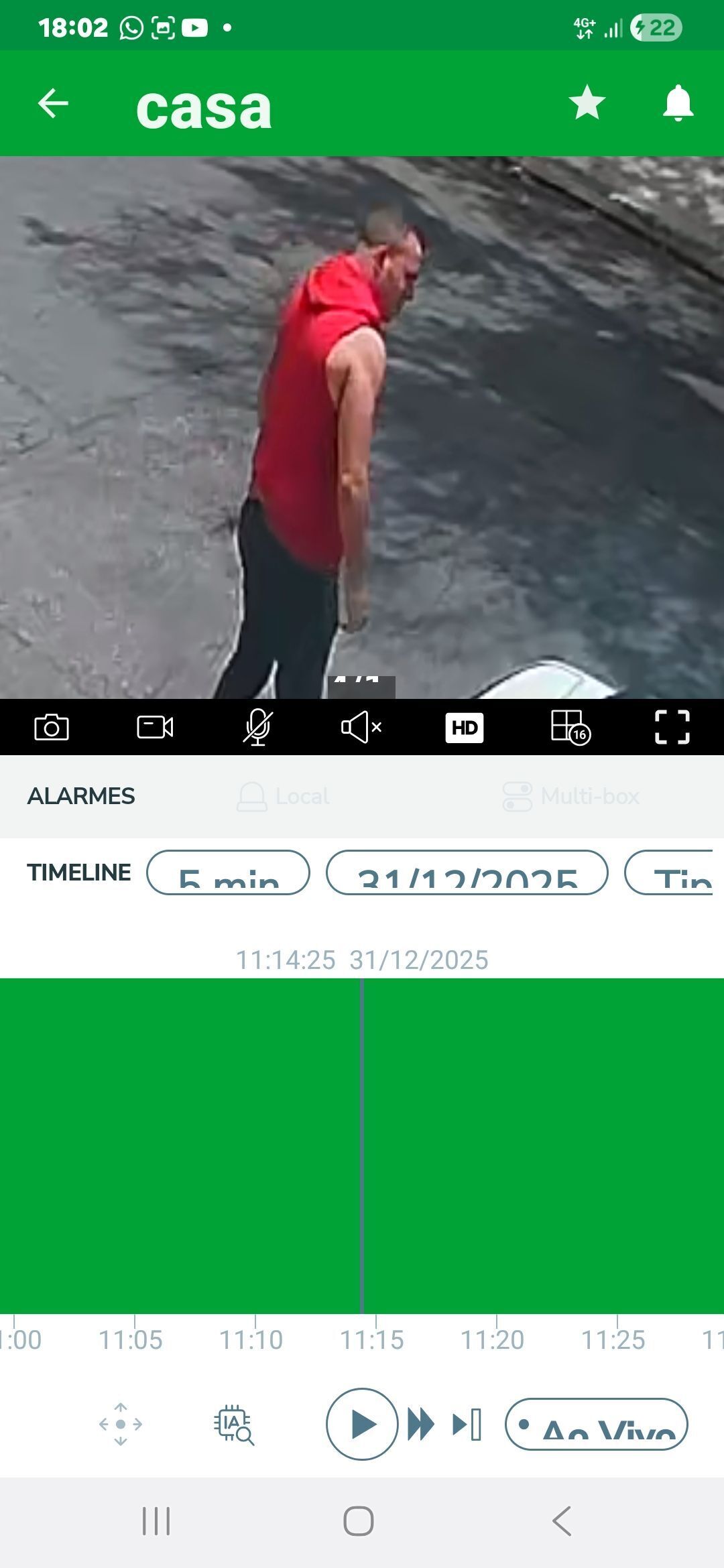Go back using the top arrow
This screenshot has width=724, height=1568.
click(x=53, y=104)
